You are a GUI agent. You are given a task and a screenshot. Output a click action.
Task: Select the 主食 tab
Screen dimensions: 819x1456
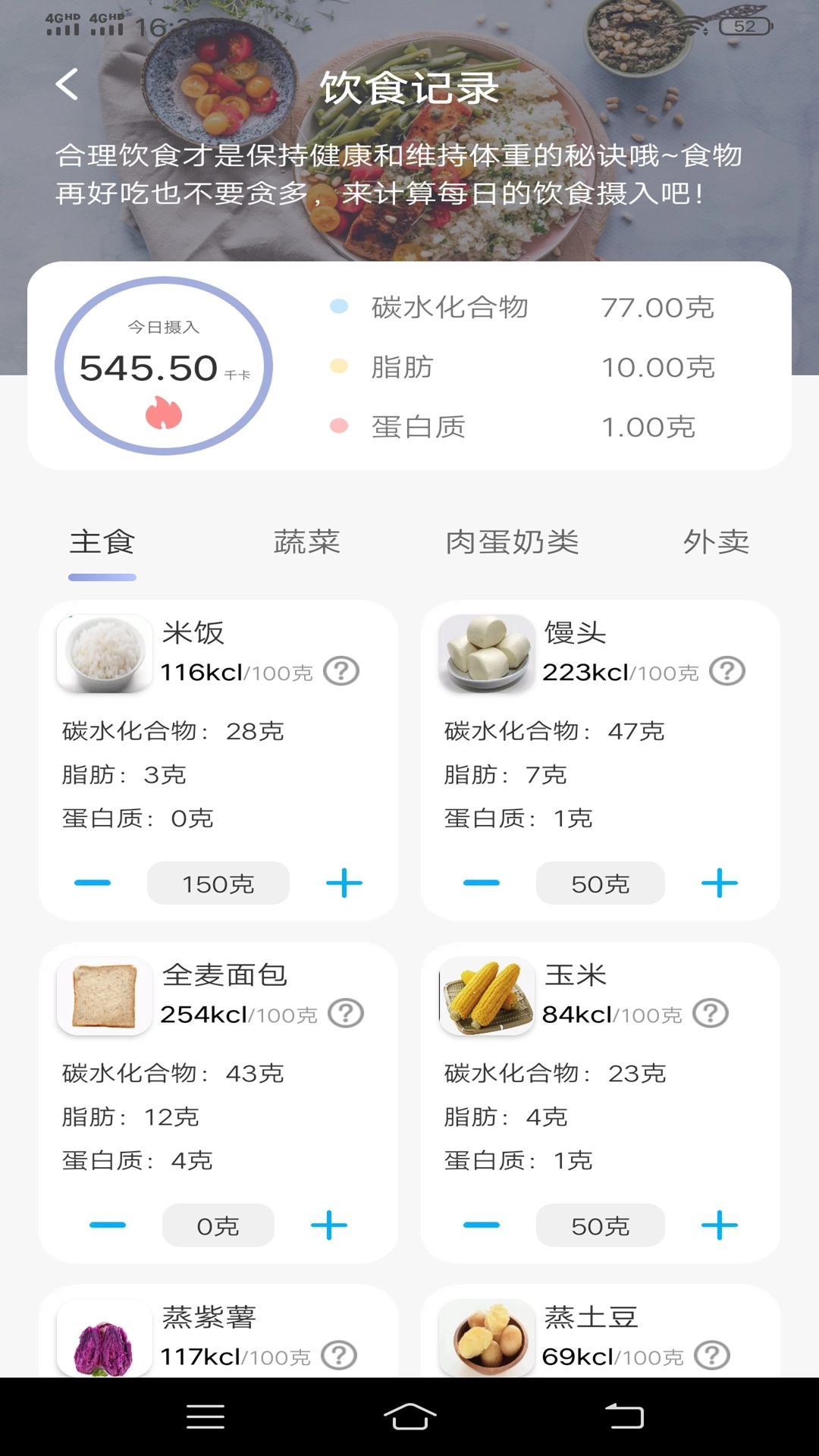pos(102,543)
